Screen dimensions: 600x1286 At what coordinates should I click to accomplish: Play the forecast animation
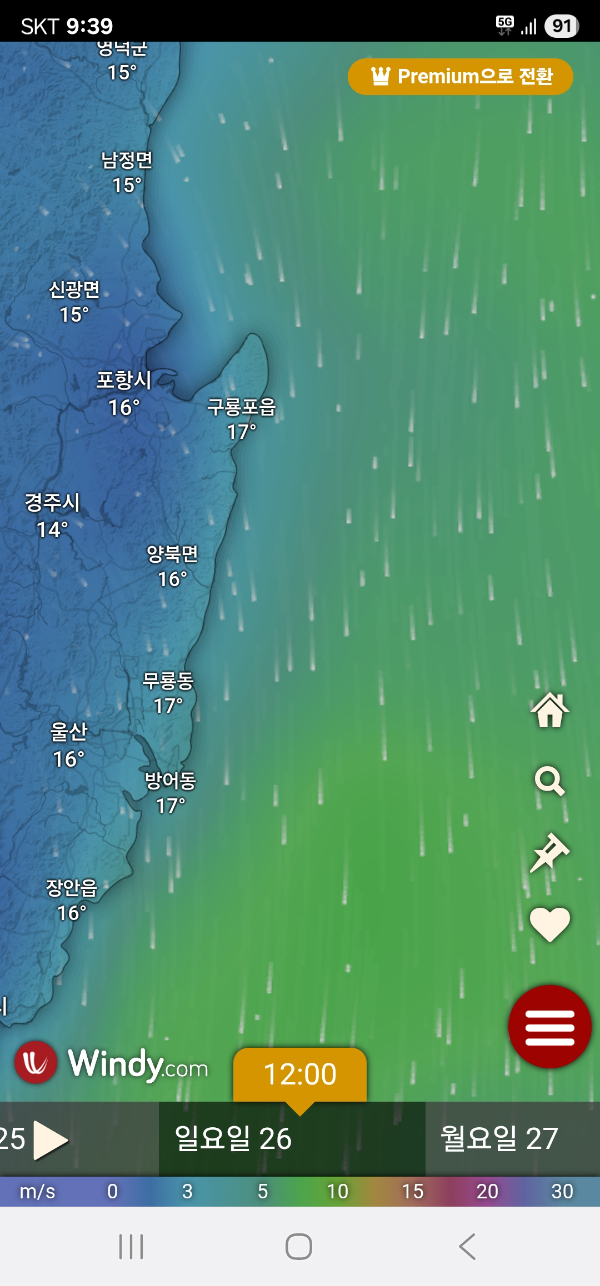(x=51, y=1140)
